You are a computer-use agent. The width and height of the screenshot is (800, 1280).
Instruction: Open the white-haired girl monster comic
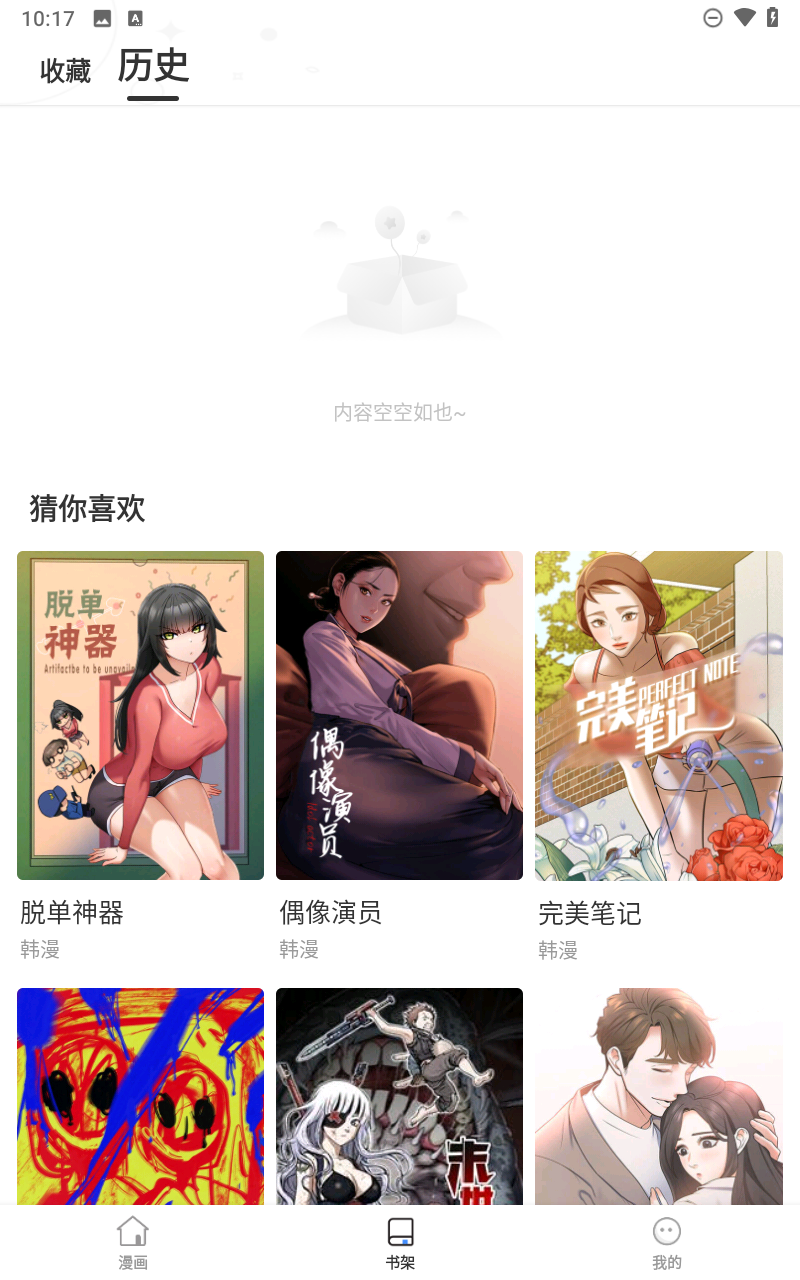tap(399, 1095)
